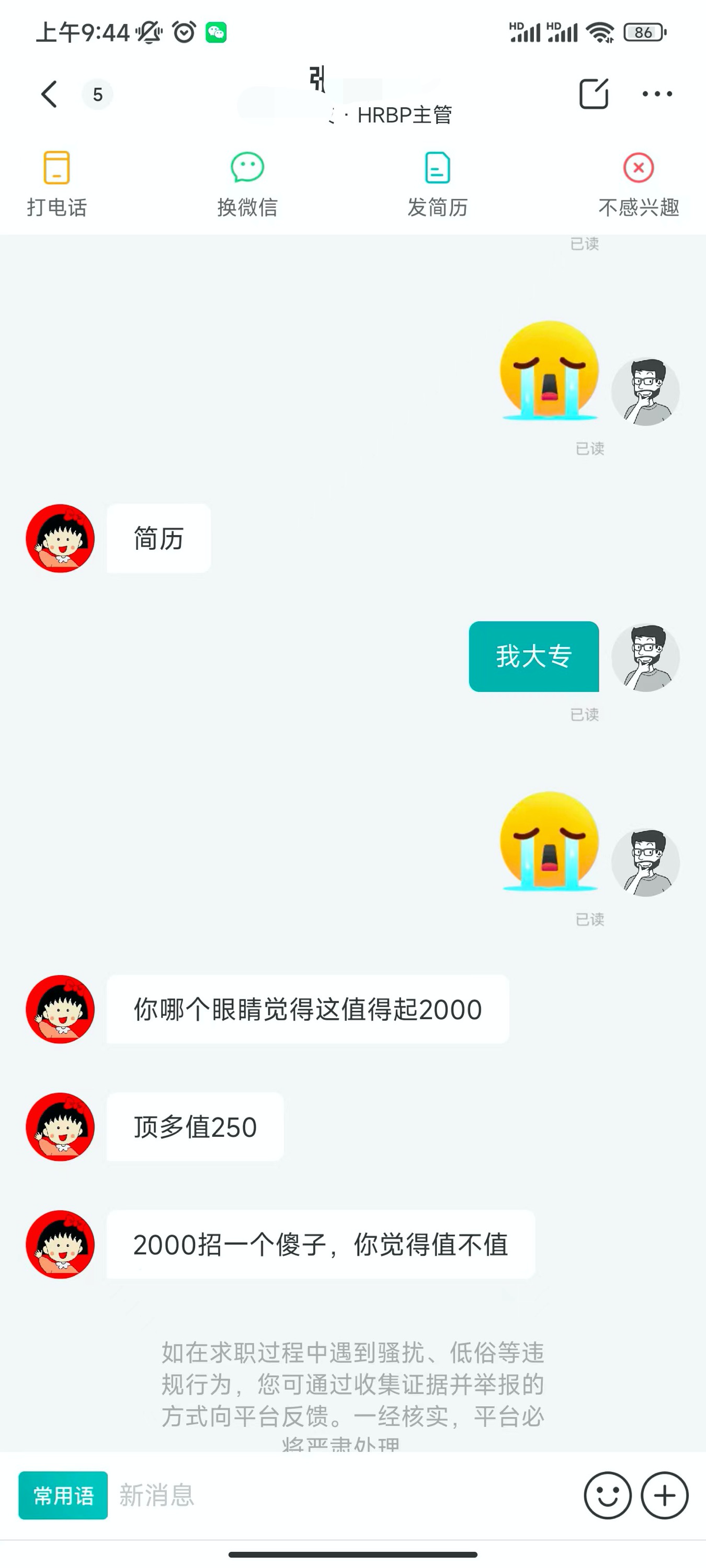Focus the 新消息 message input field

[341, 1495]
